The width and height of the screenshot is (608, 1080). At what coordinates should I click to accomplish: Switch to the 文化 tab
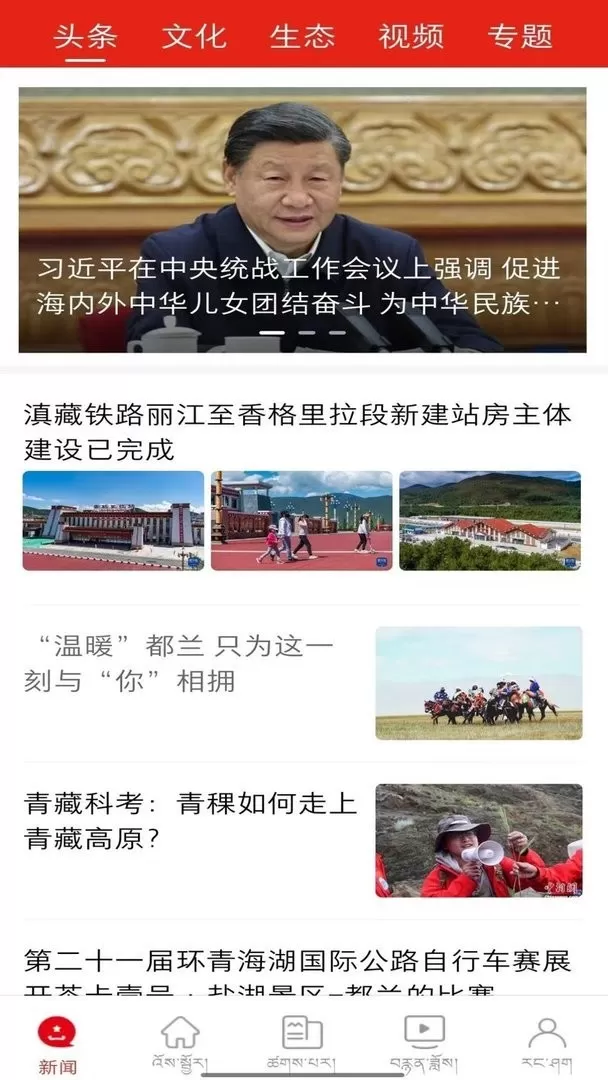(194, 36)
